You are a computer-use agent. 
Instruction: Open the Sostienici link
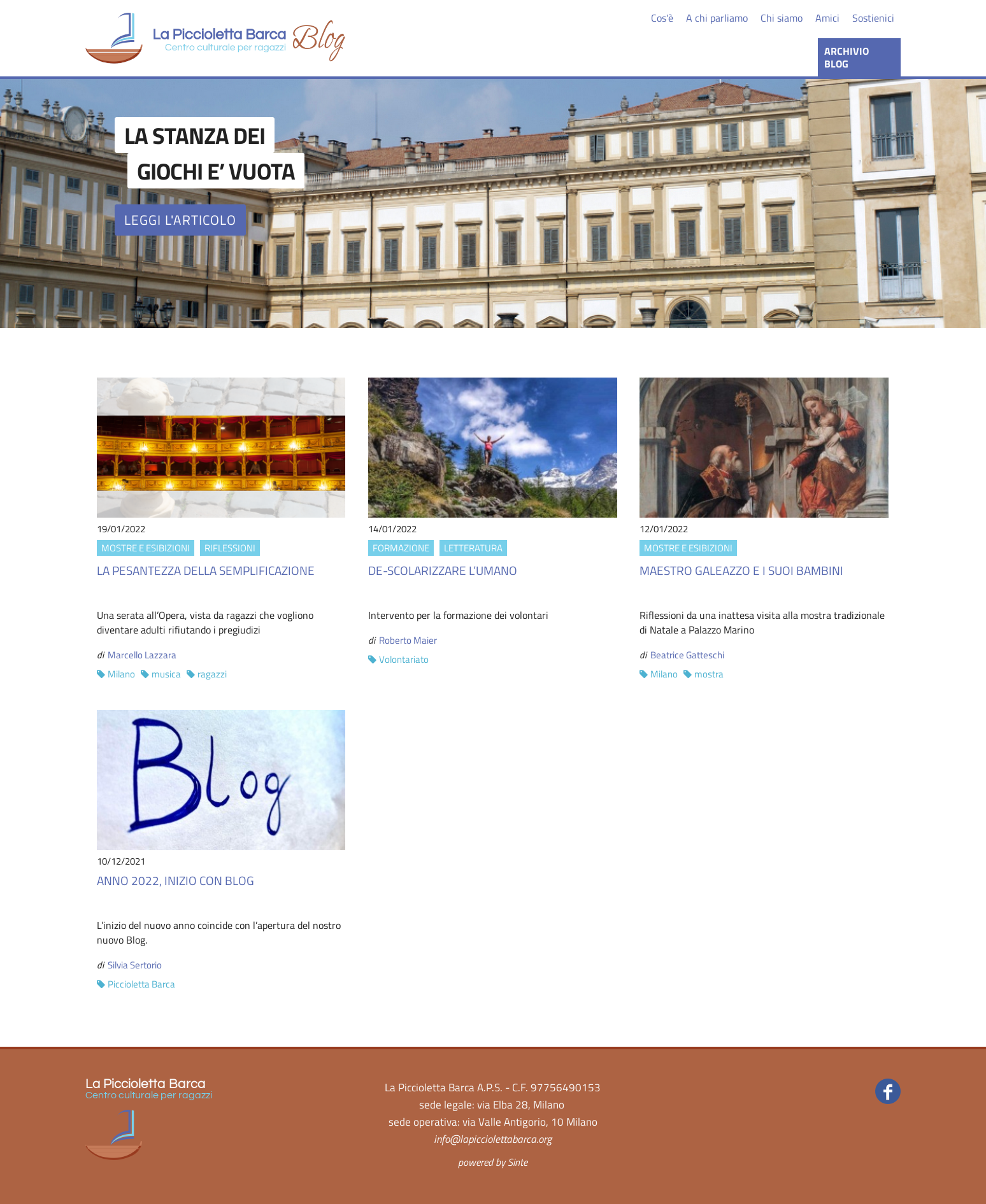click(873, 18)
